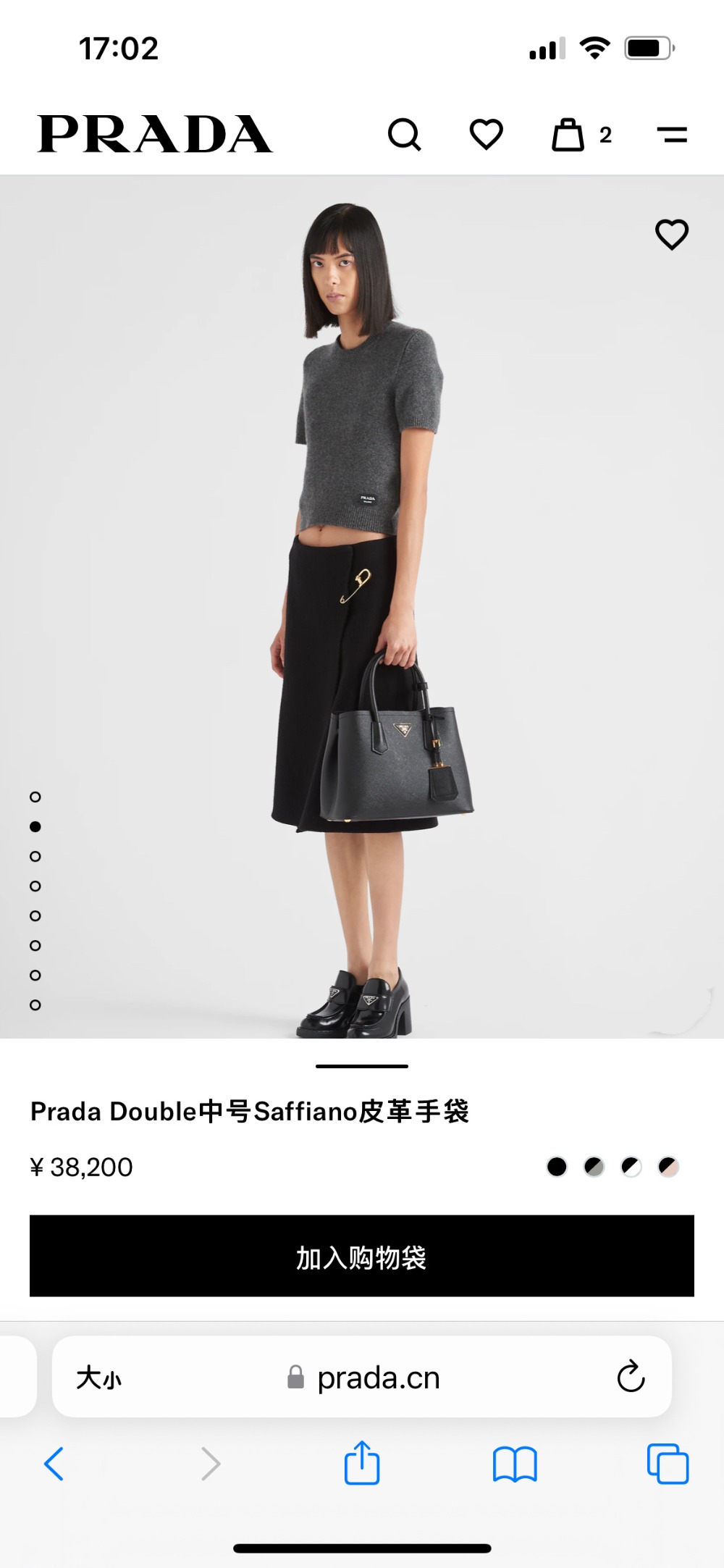
Task: Select the black and white color swatch
Action: (x=631, y=1167)
